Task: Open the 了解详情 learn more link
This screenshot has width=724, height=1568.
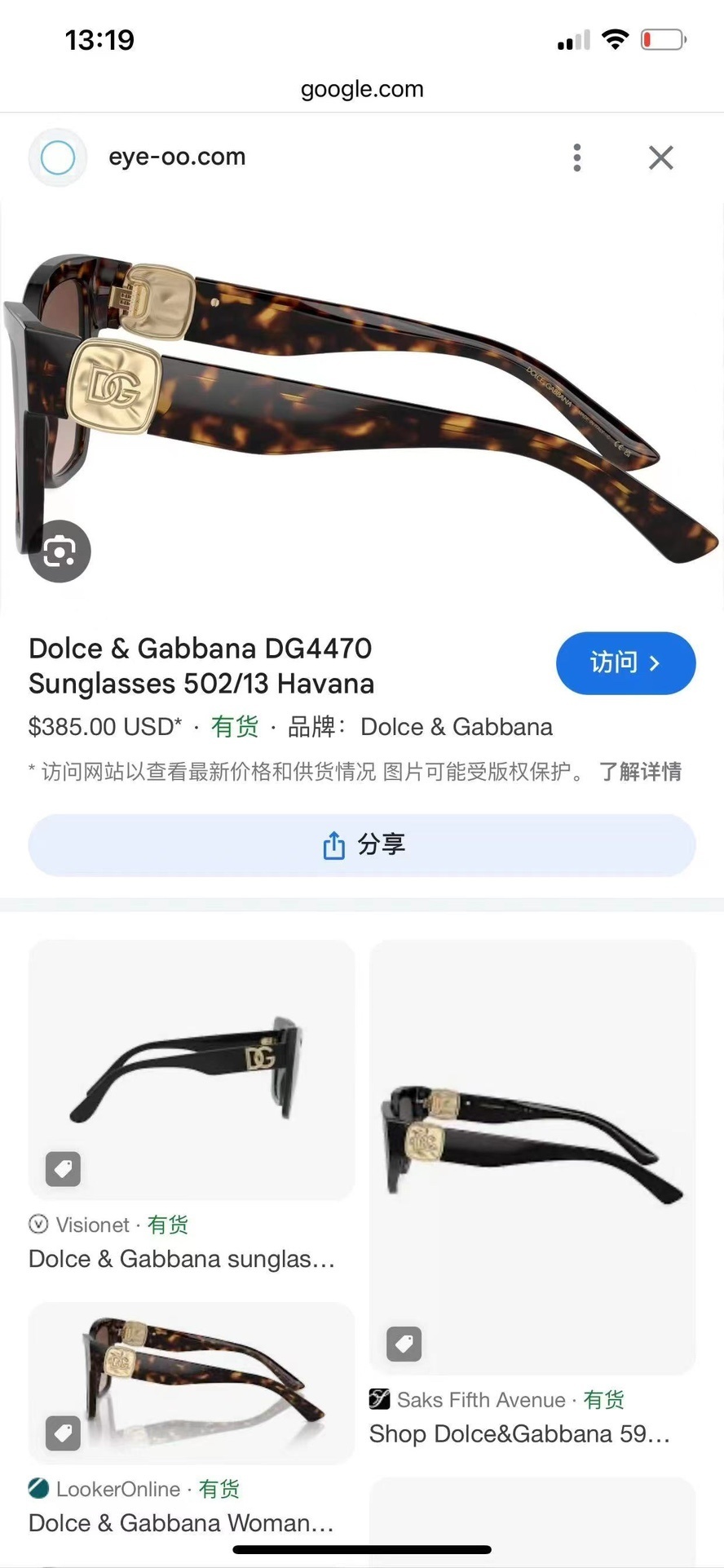Action: 640,772
